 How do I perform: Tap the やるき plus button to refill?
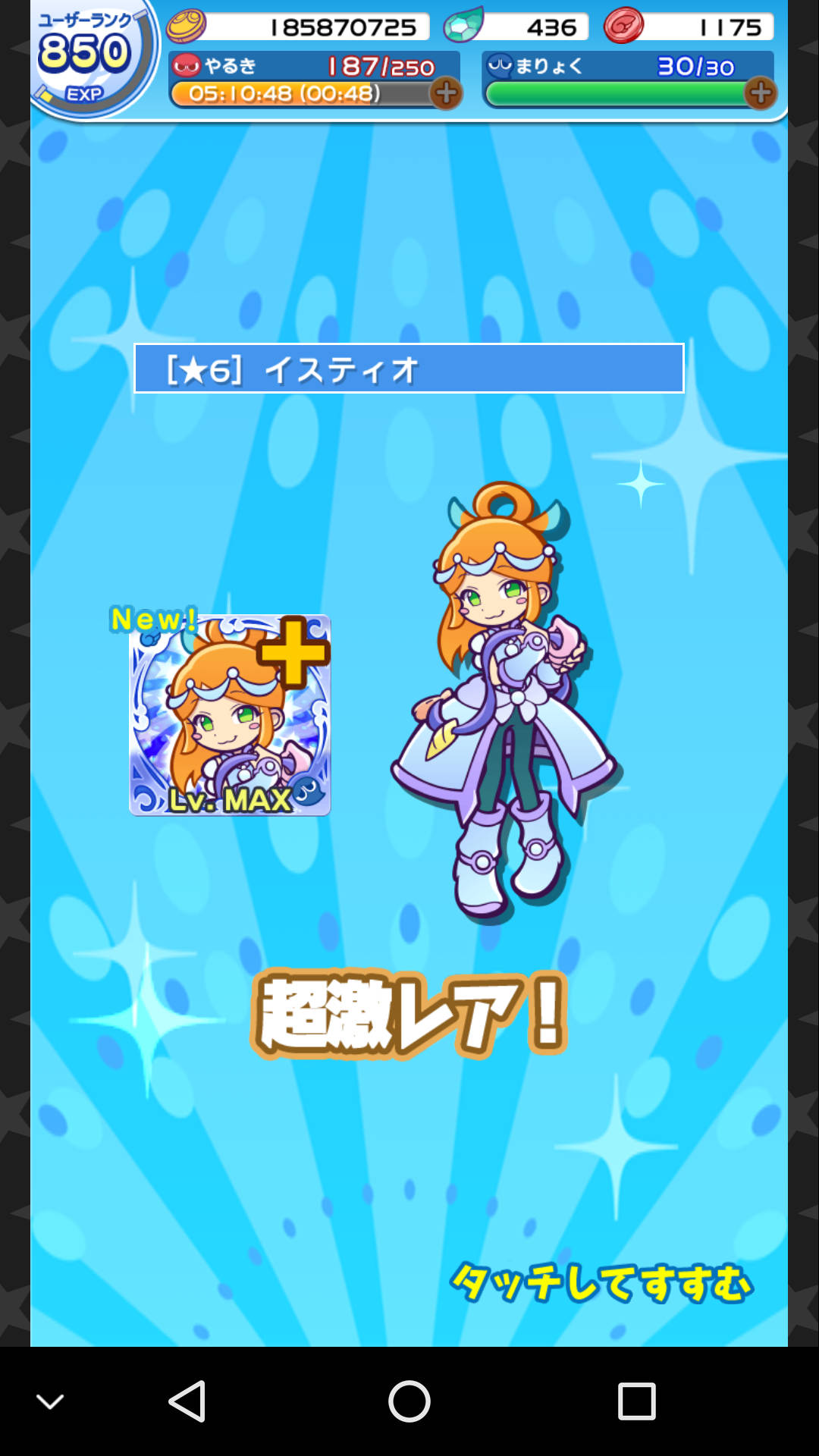click(x=446, y=93)
